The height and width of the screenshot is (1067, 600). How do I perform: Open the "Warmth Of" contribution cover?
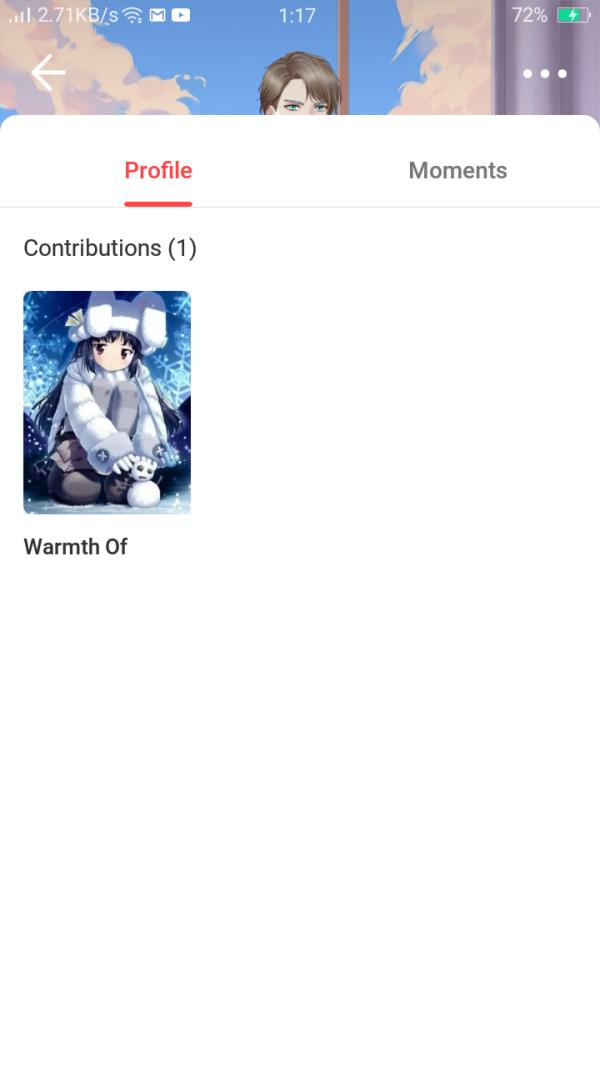tap(107, 402)
